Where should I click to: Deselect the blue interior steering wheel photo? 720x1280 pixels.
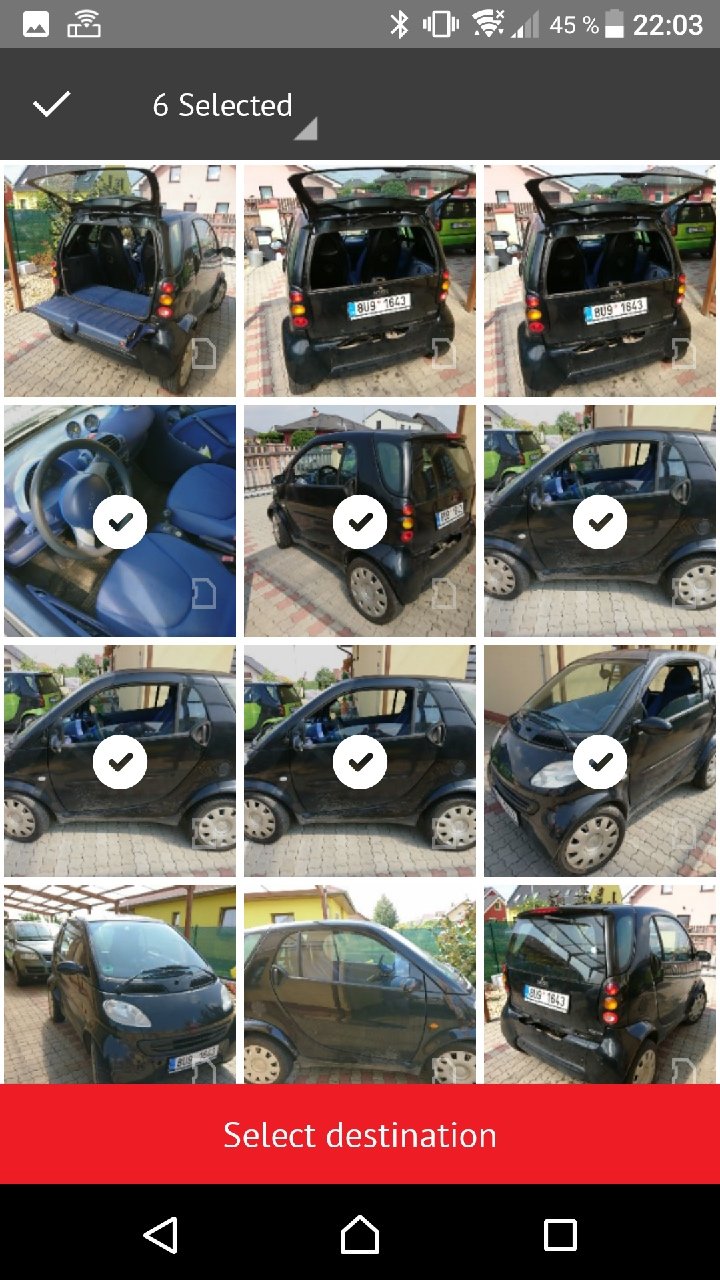coord(120,521)
